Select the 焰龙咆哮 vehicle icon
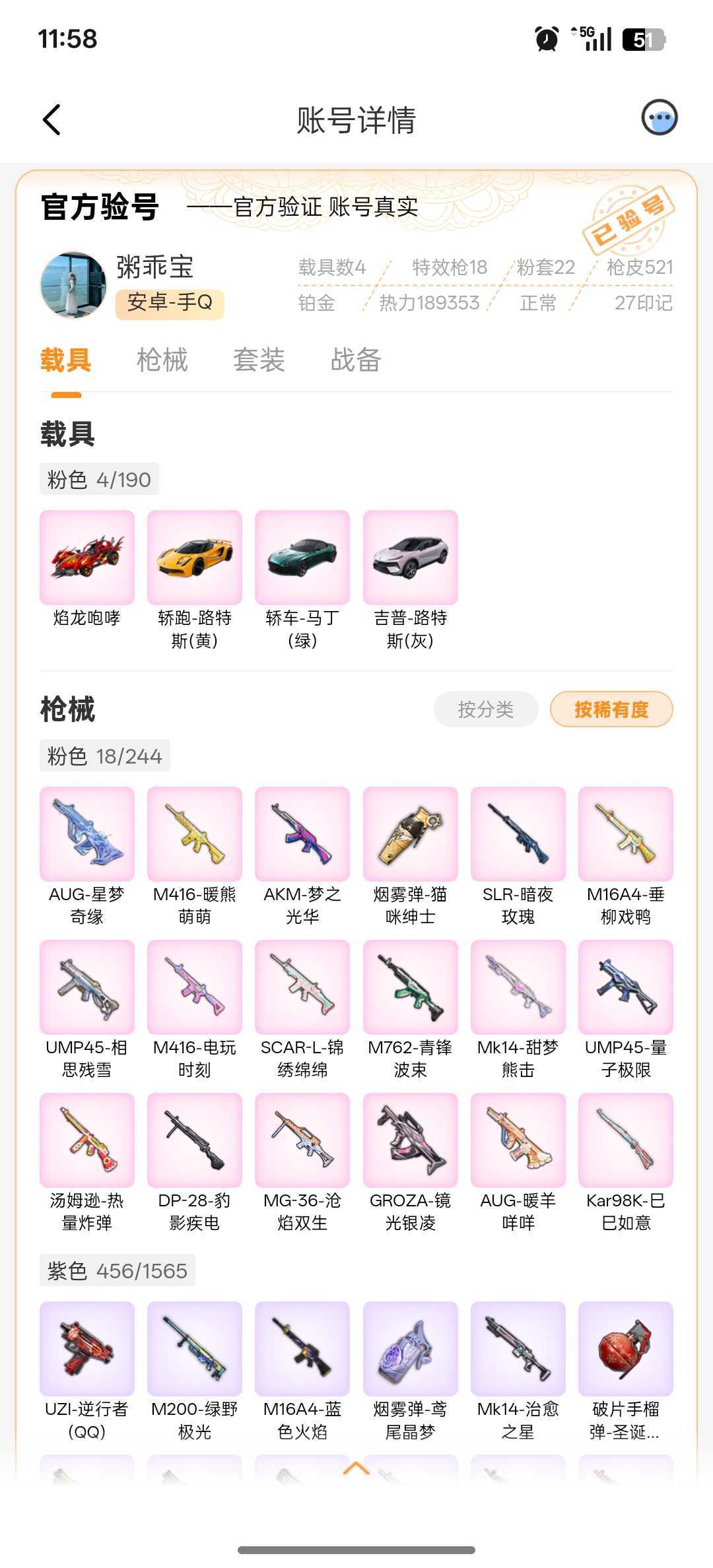 (86, 557)
